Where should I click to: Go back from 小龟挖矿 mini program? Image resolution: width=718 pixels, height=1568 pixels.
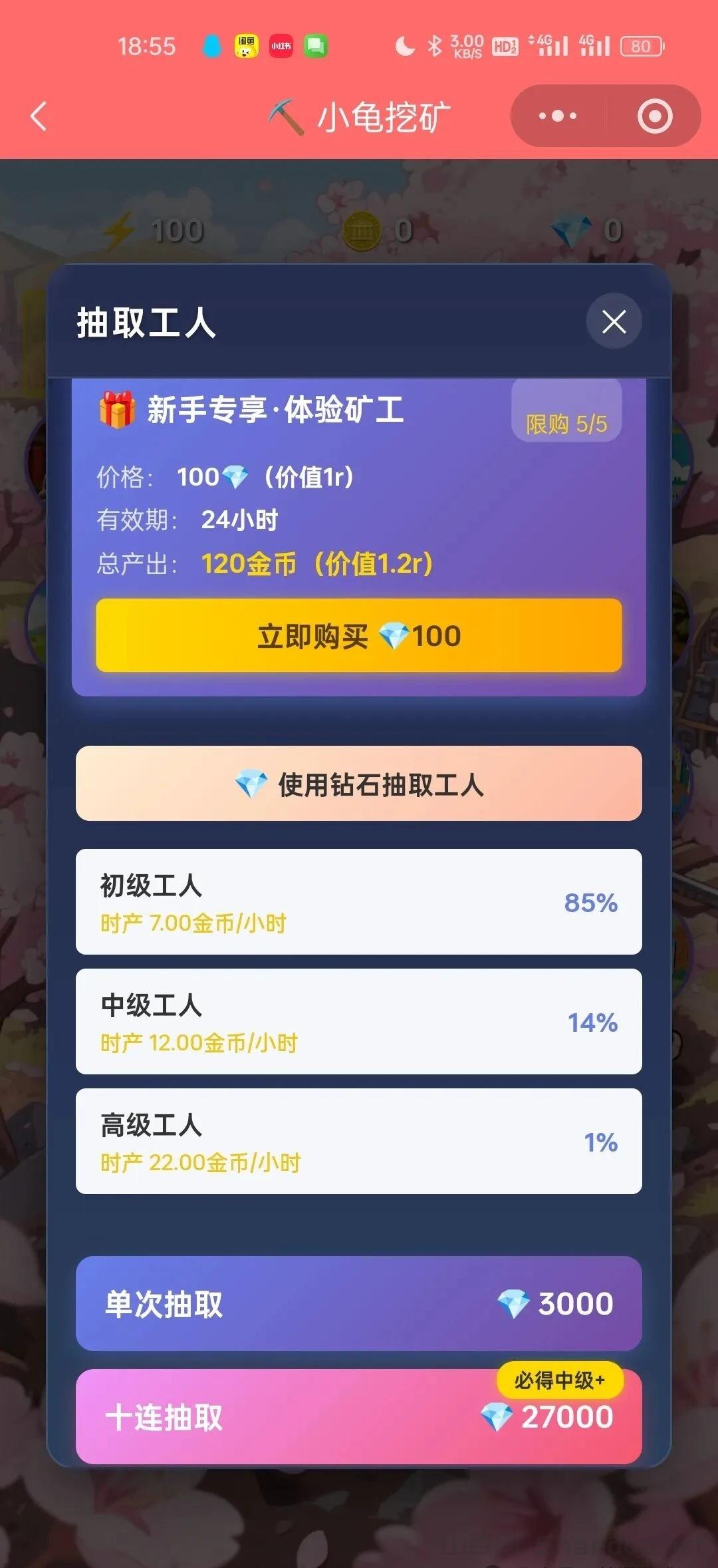[x=39, y=116]
